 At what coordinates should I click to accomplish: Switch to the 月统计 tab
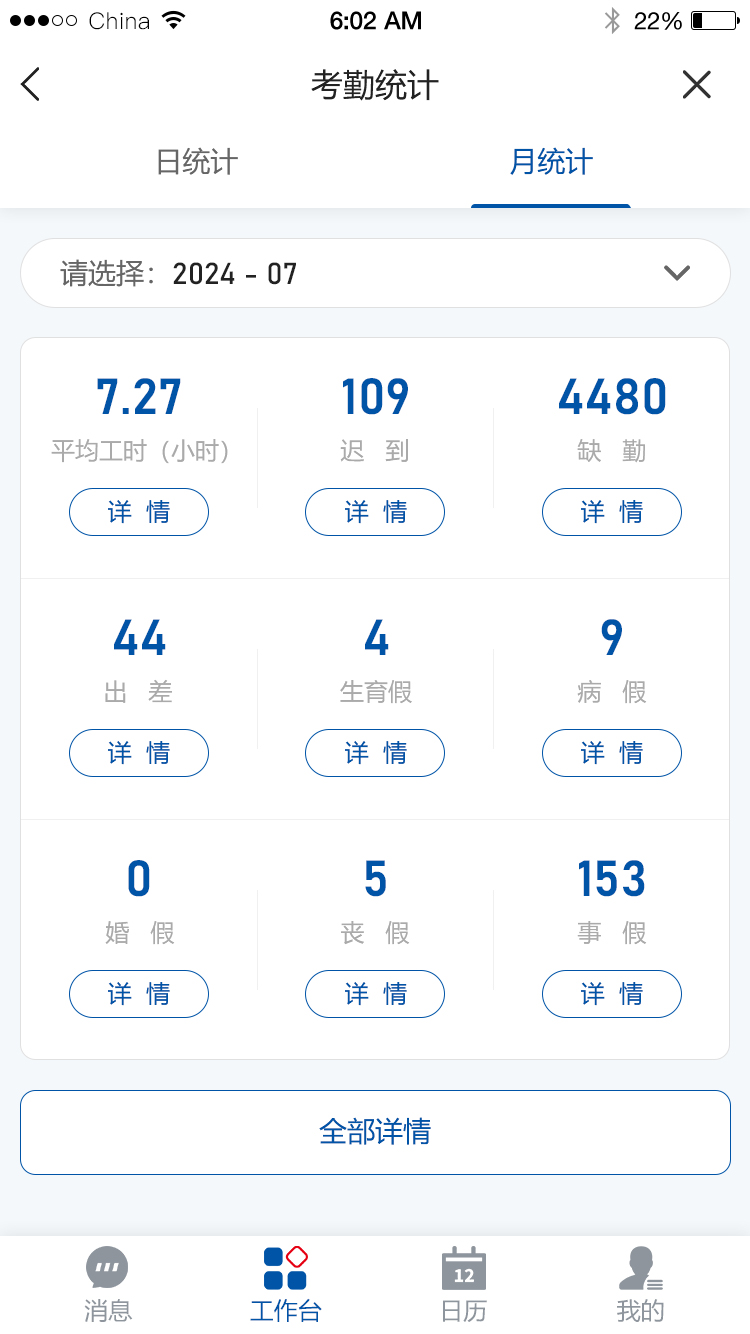tap(550, 162)
